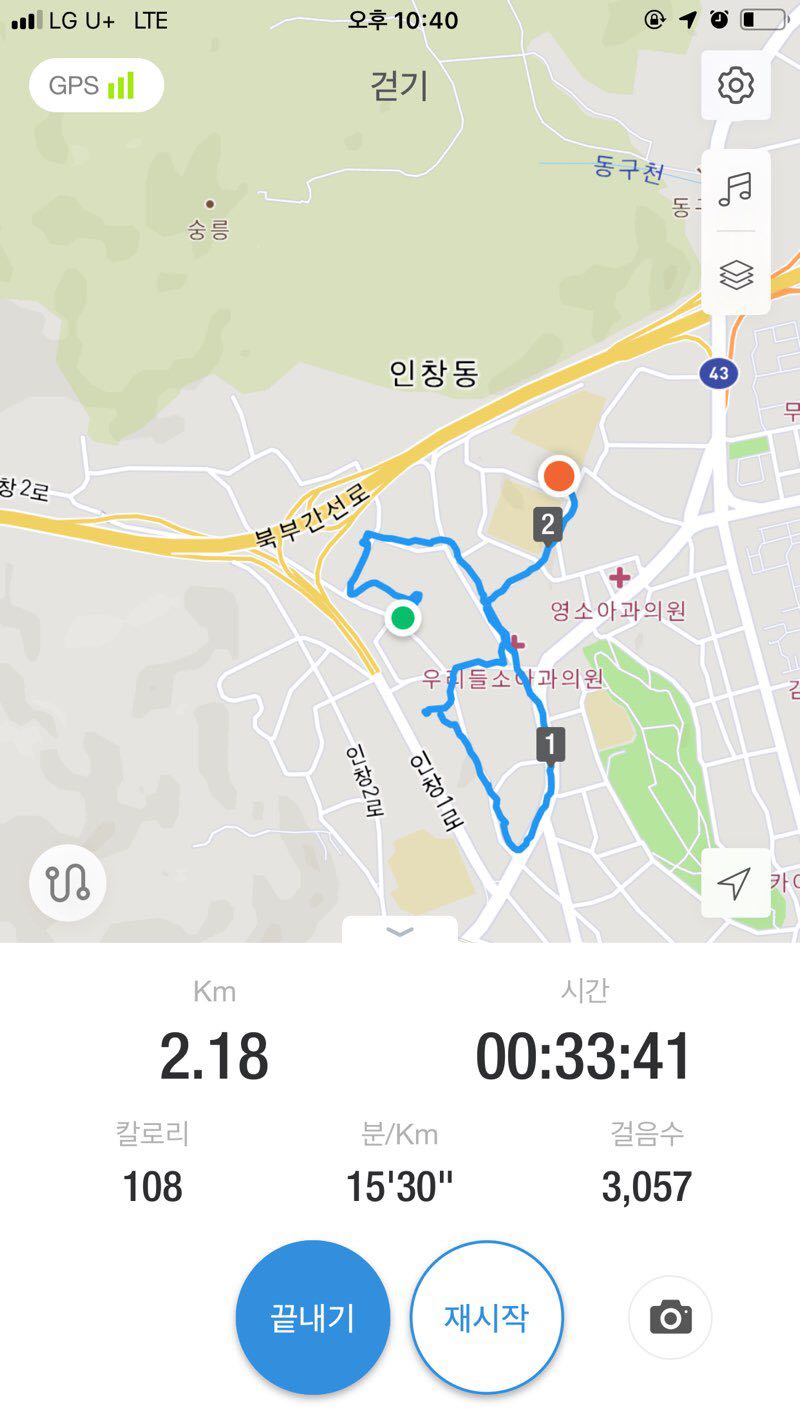This screenshot has height=1422, width=800.
Task: Finish the walk with 끝내기
Action: tap(312, 1317)
